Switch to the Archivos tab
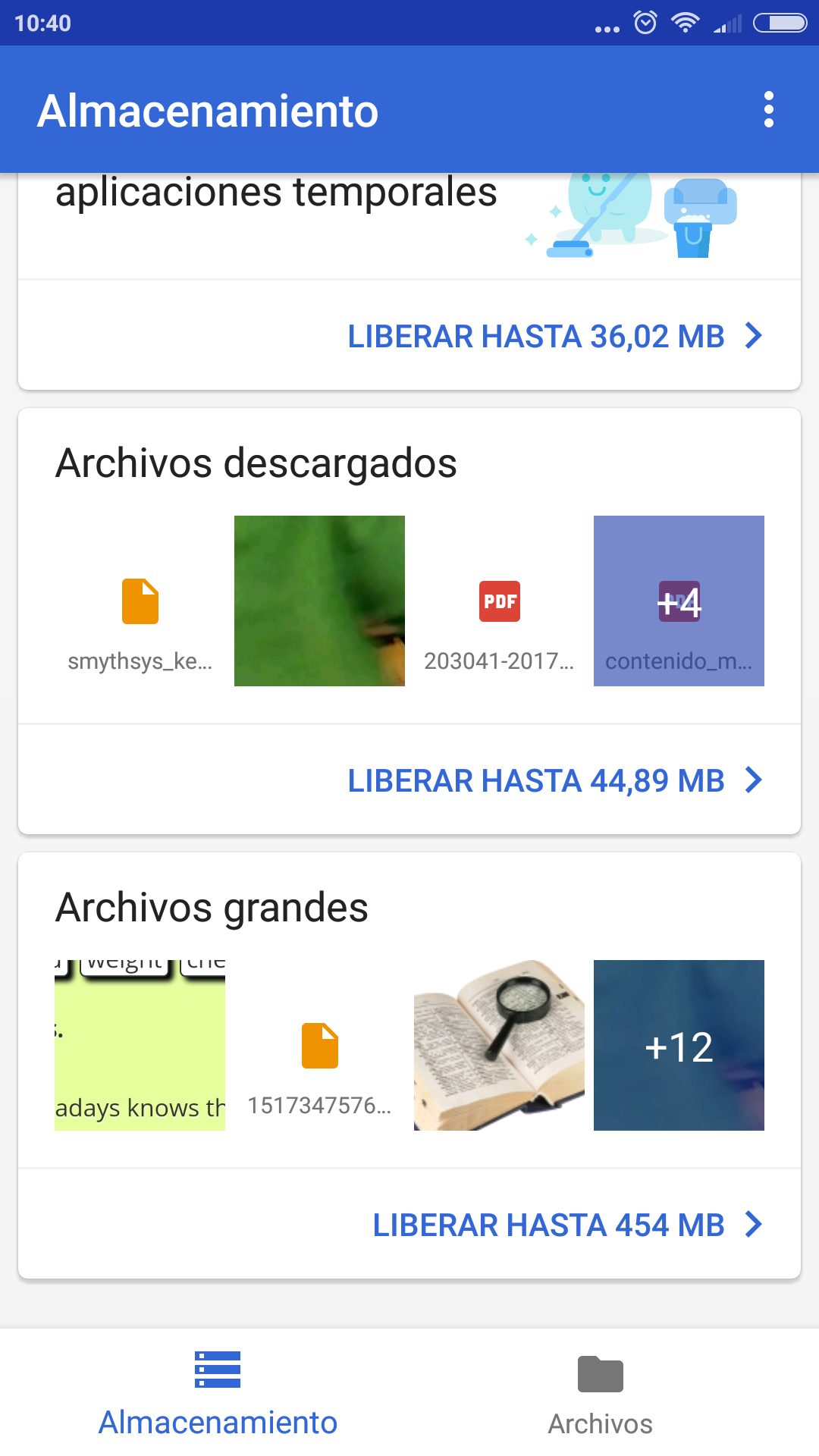Screen dimensions: 819x1456 click(x=600, y=1393)
